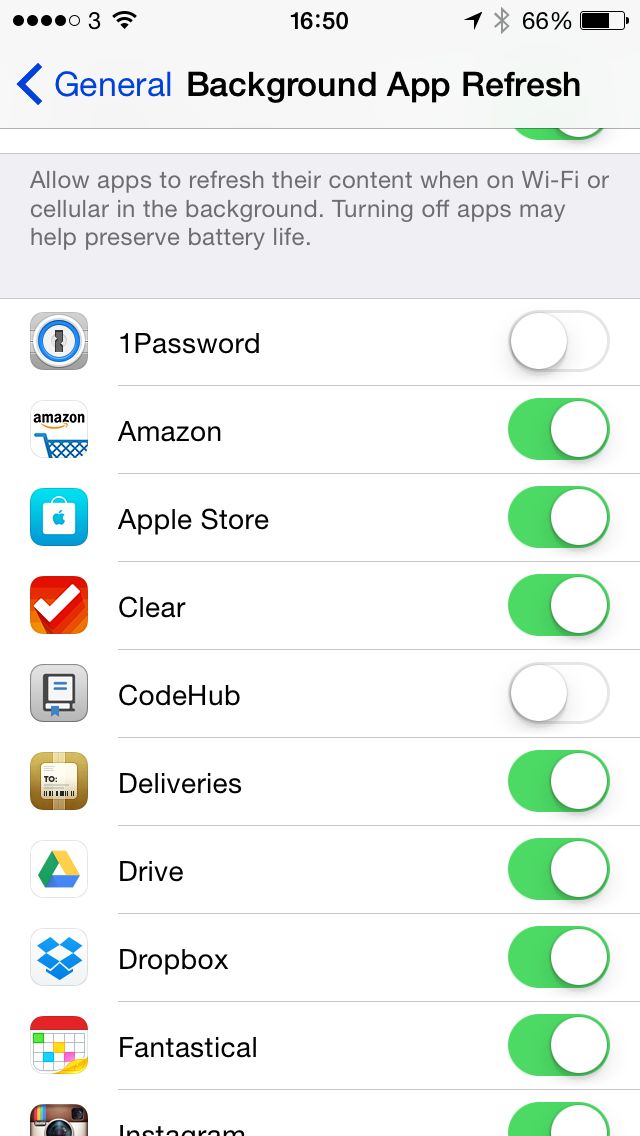
Task: Switch off the Clear toggle
Action: [x=558, y=607]
